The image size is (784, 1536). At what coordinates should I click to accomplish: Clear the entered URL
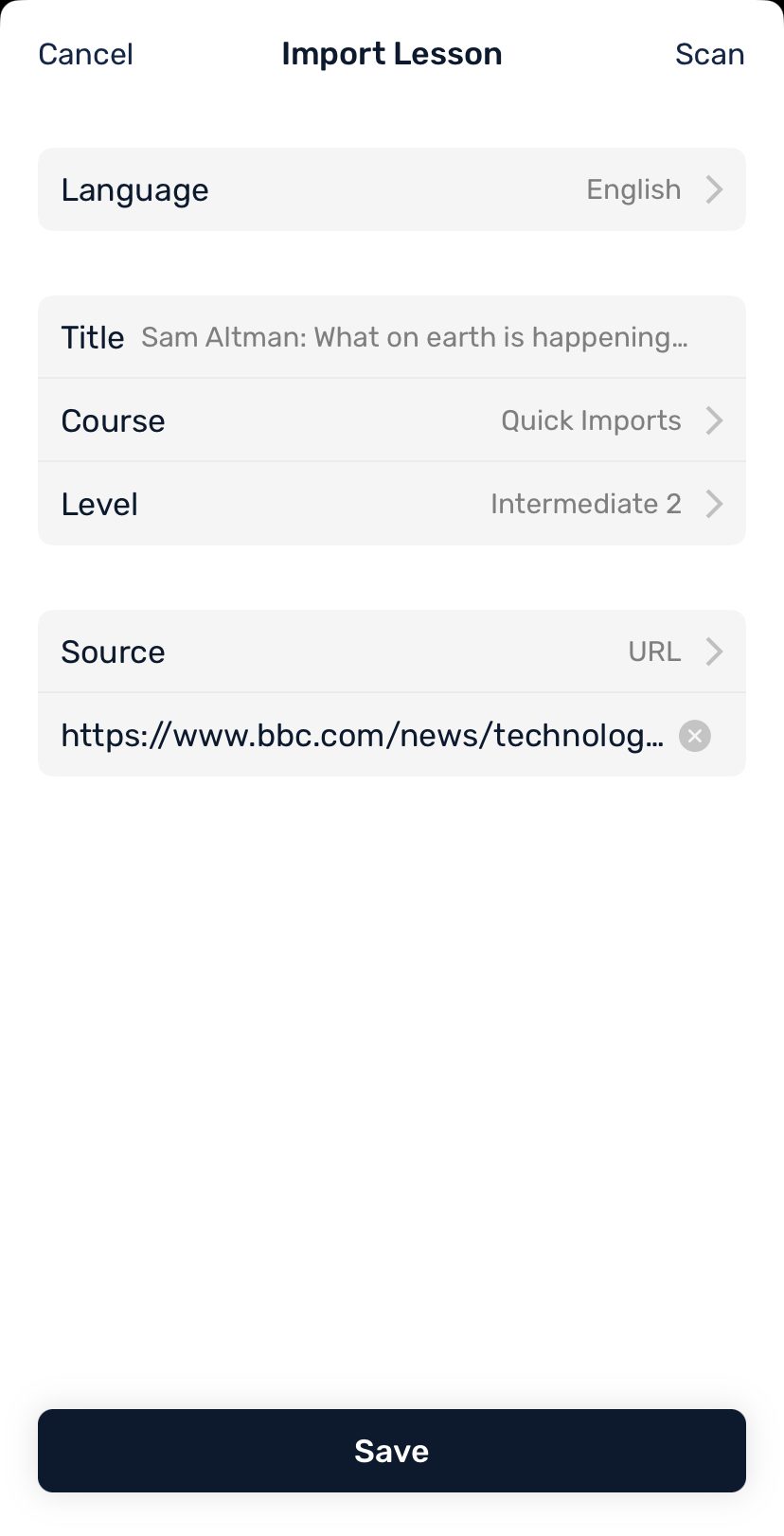[x=695, y=736]
